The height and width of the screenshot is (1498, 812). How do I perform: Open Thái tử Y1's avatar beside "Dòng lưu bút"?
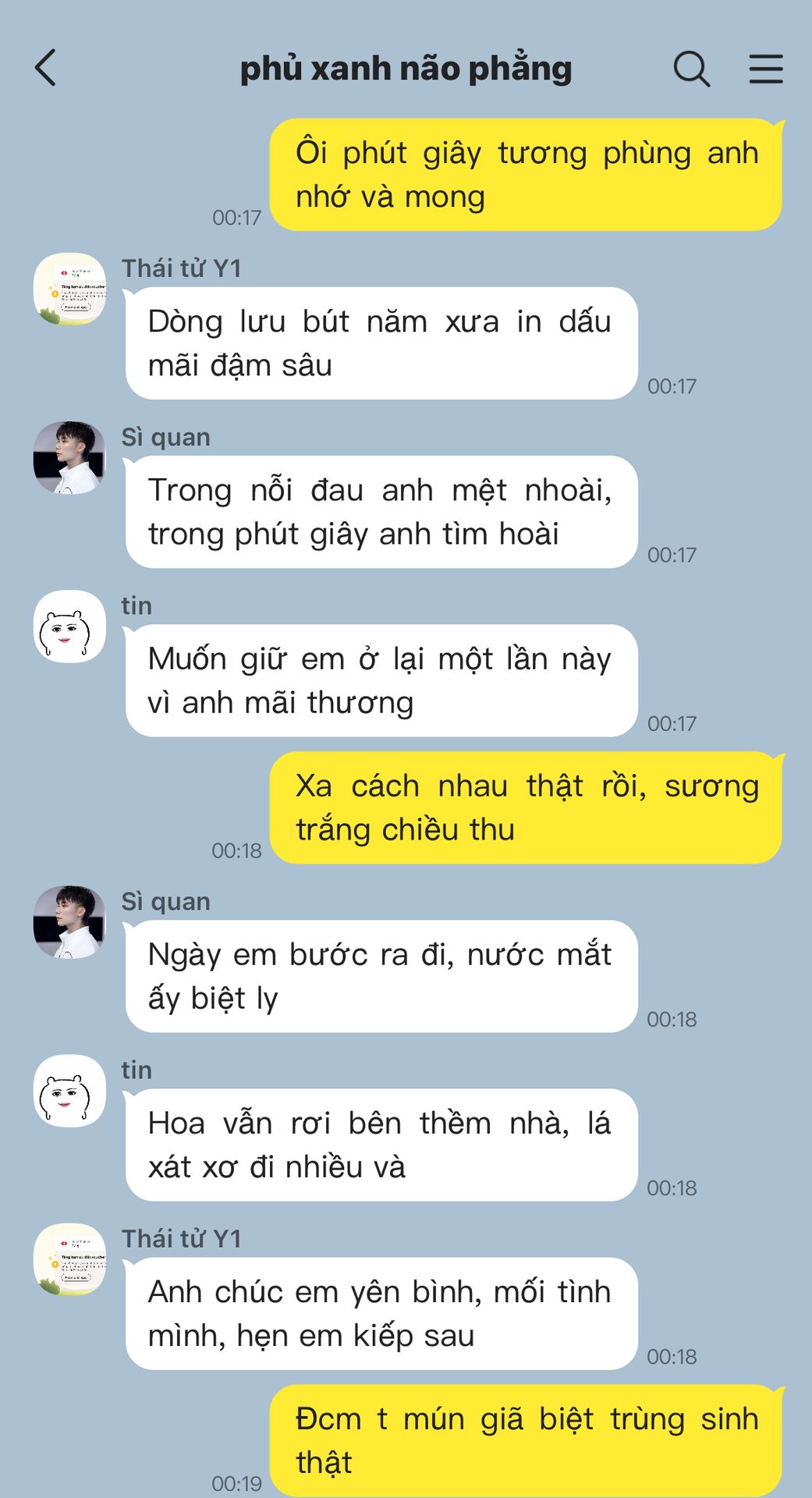point(69,289)
